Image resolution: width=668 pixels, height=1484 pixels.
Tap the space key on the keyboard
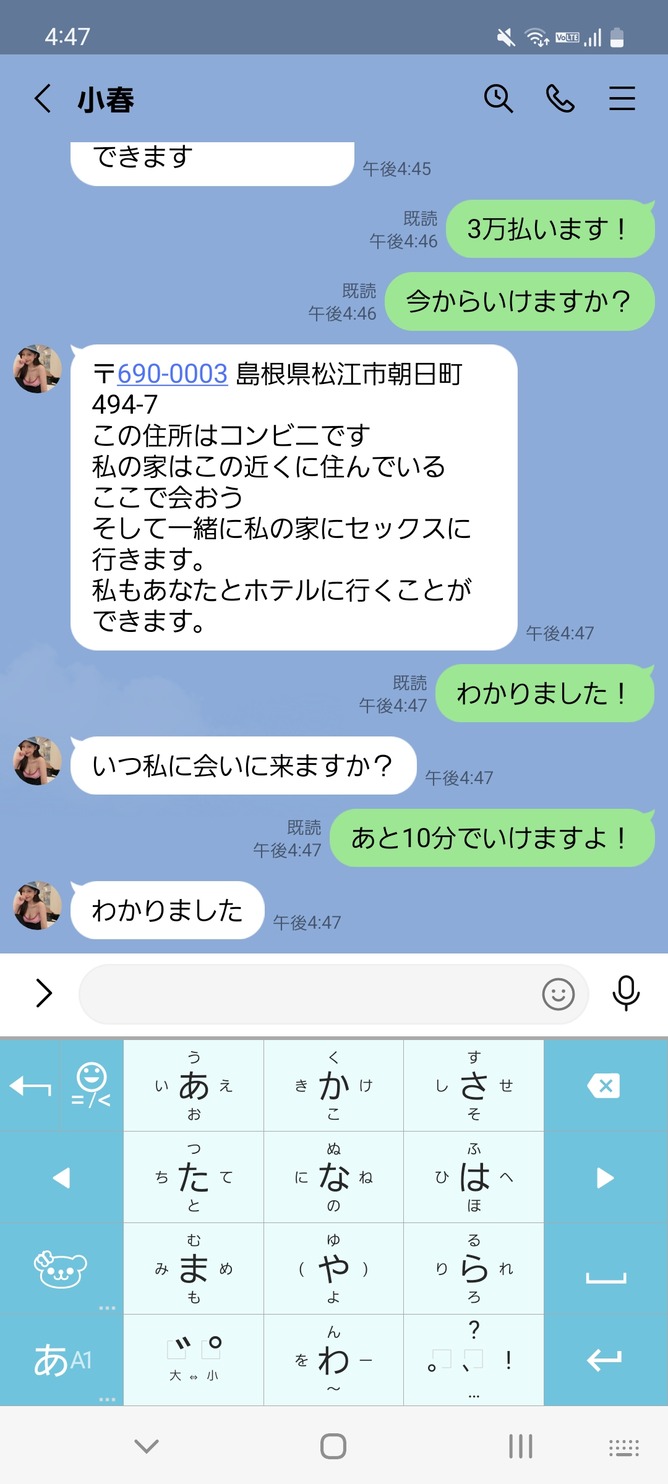(x=604, y=1270)
